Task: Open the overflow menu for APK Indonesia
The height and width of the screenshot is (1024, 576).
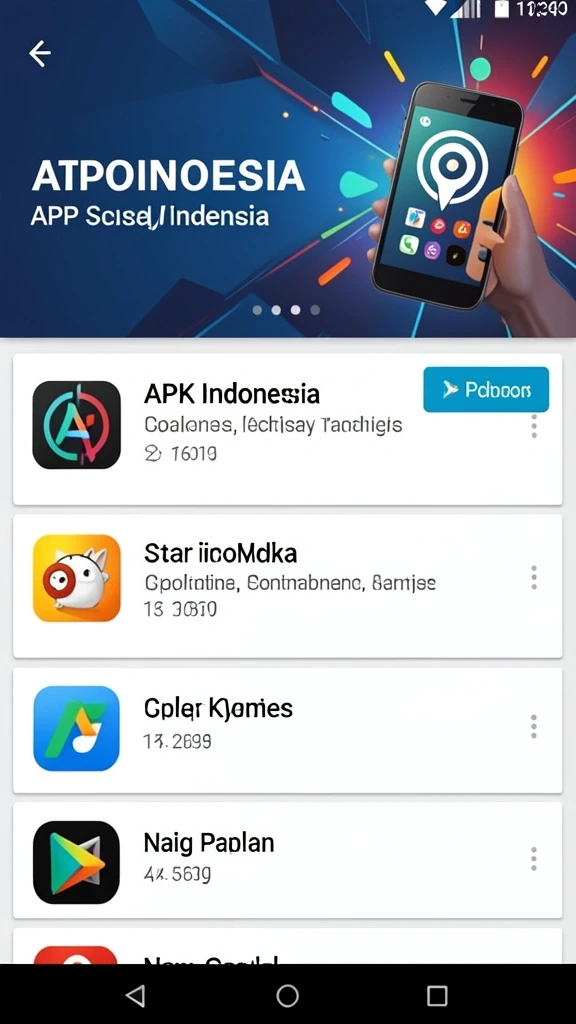Action: point(534,426)
